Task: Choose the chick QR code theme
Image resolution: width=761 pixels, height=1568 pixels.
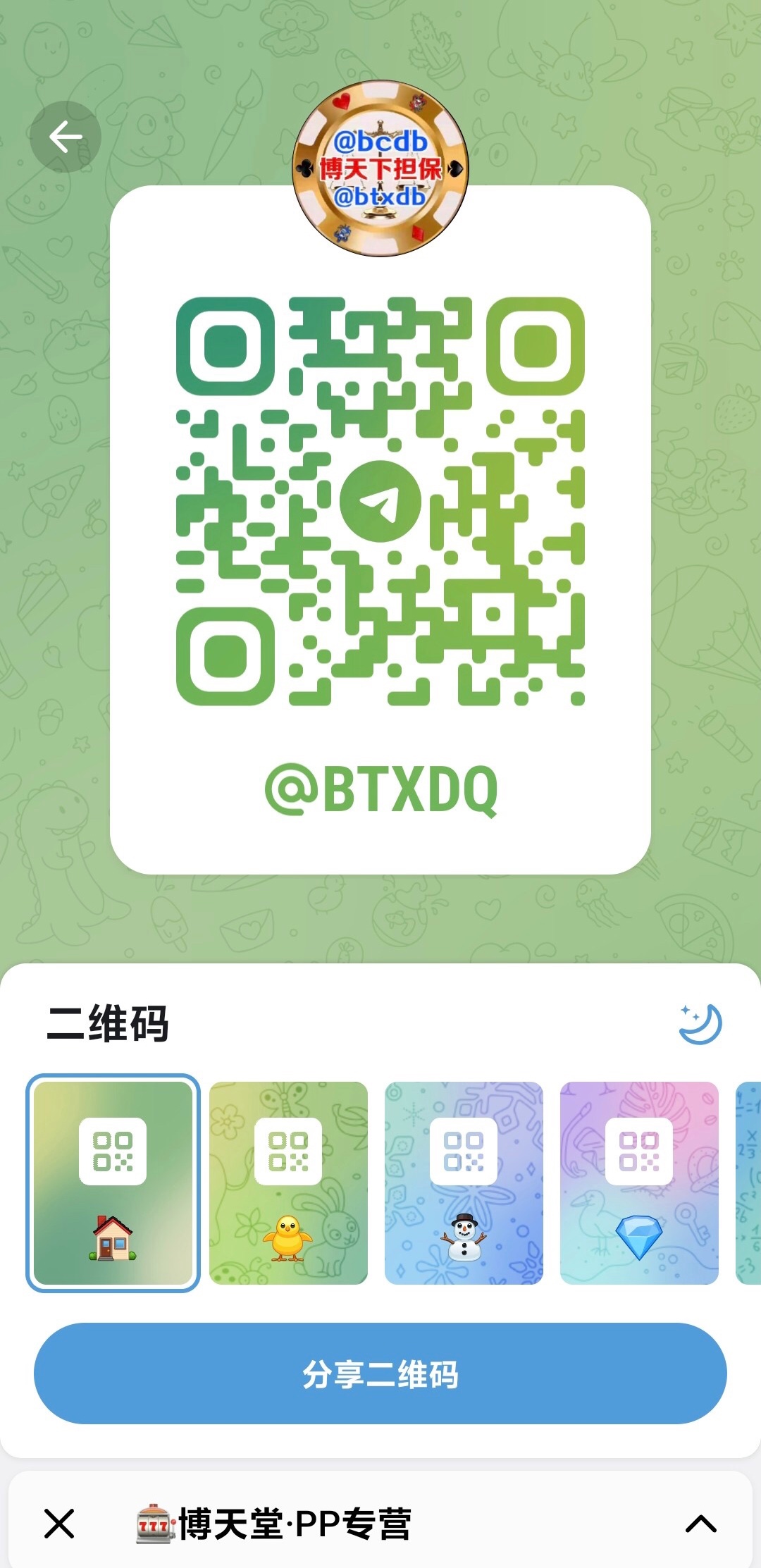Action: pos(288,1183)
